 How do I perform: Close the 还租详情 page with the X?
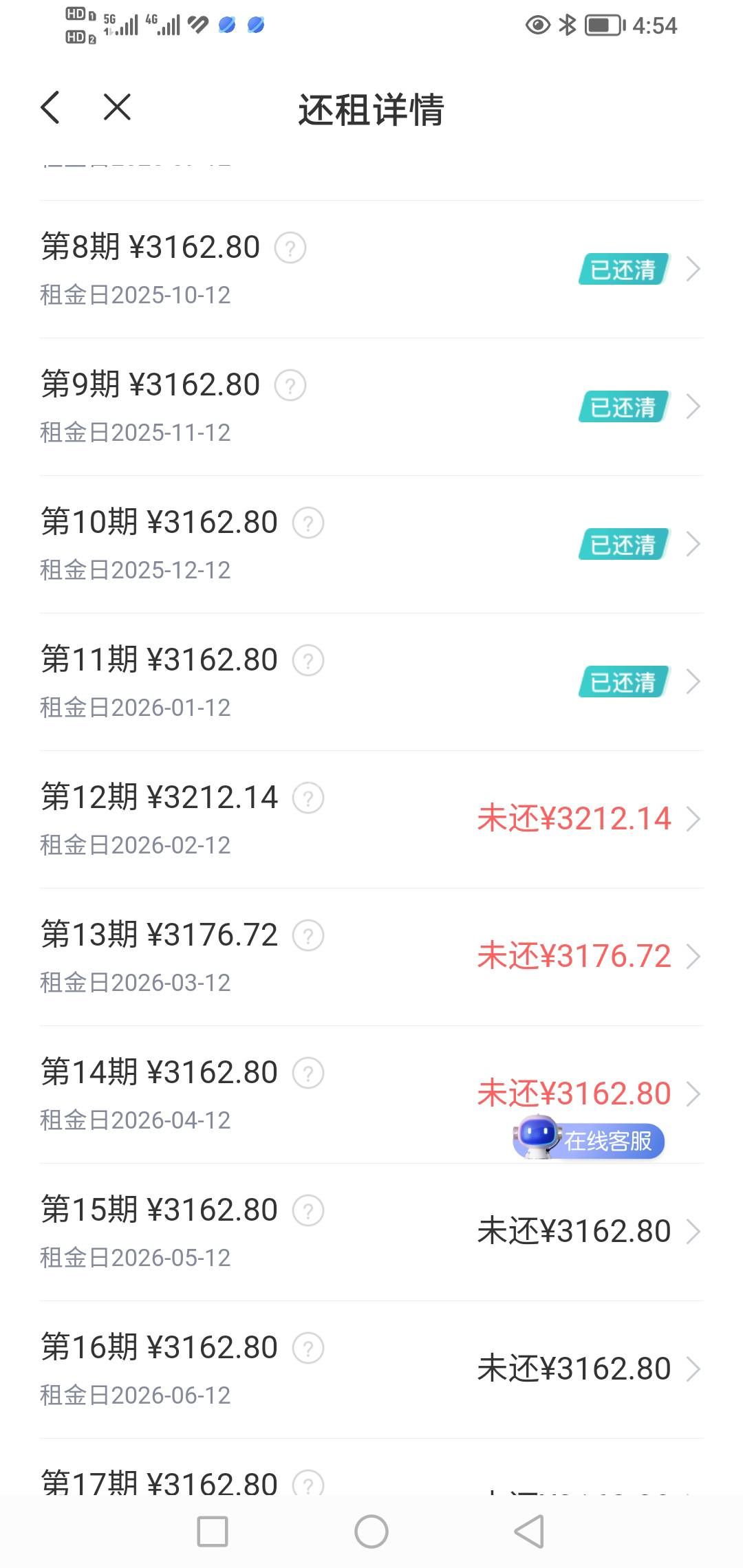(x=117, y=108)
